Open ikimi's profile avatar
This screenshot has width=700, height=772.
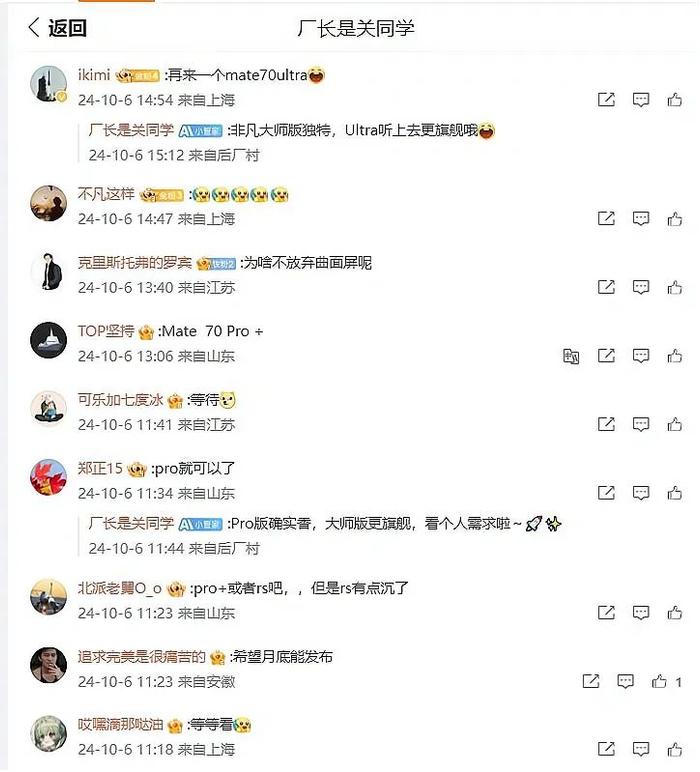tap(48, 86)
